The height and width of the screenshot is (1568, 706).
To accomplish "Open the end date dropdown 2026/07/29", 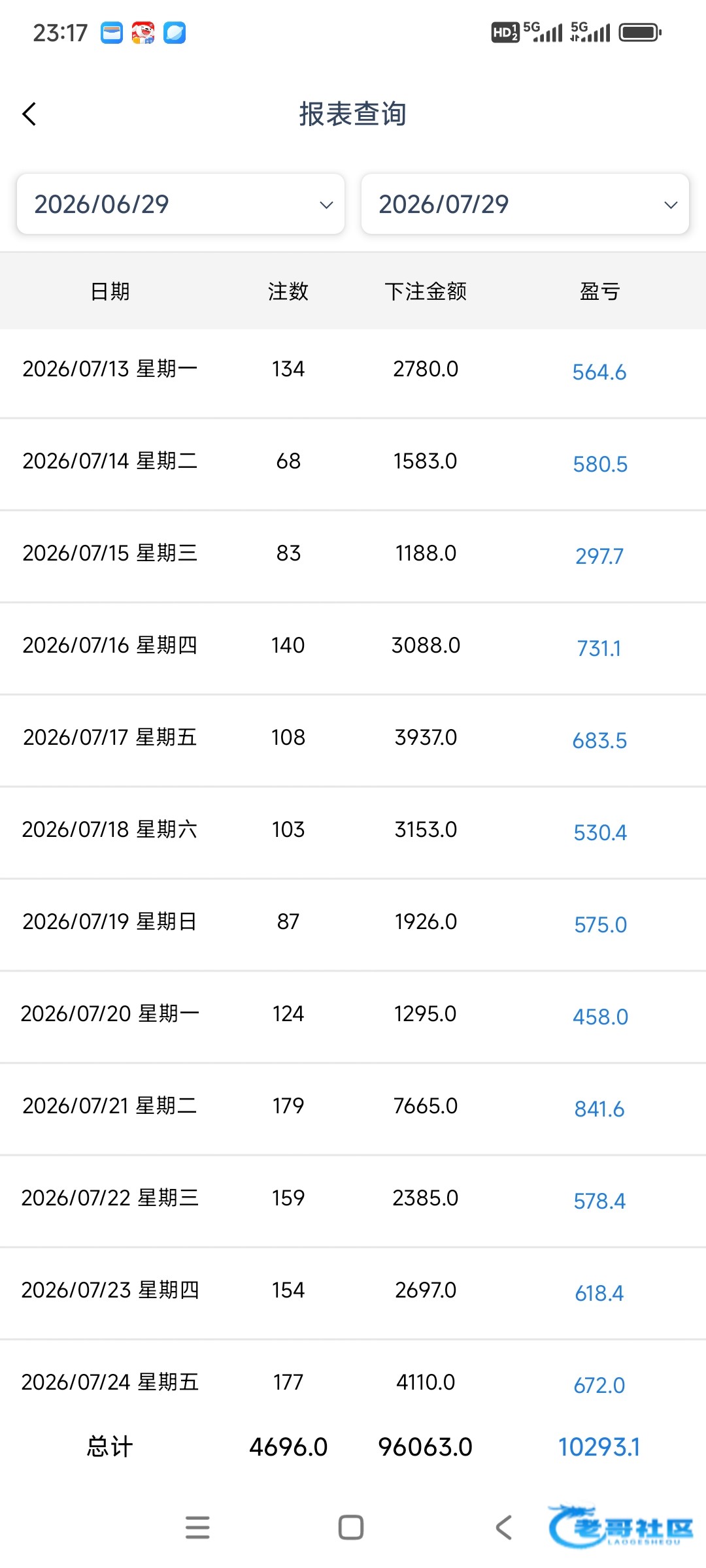I will 525,204.
